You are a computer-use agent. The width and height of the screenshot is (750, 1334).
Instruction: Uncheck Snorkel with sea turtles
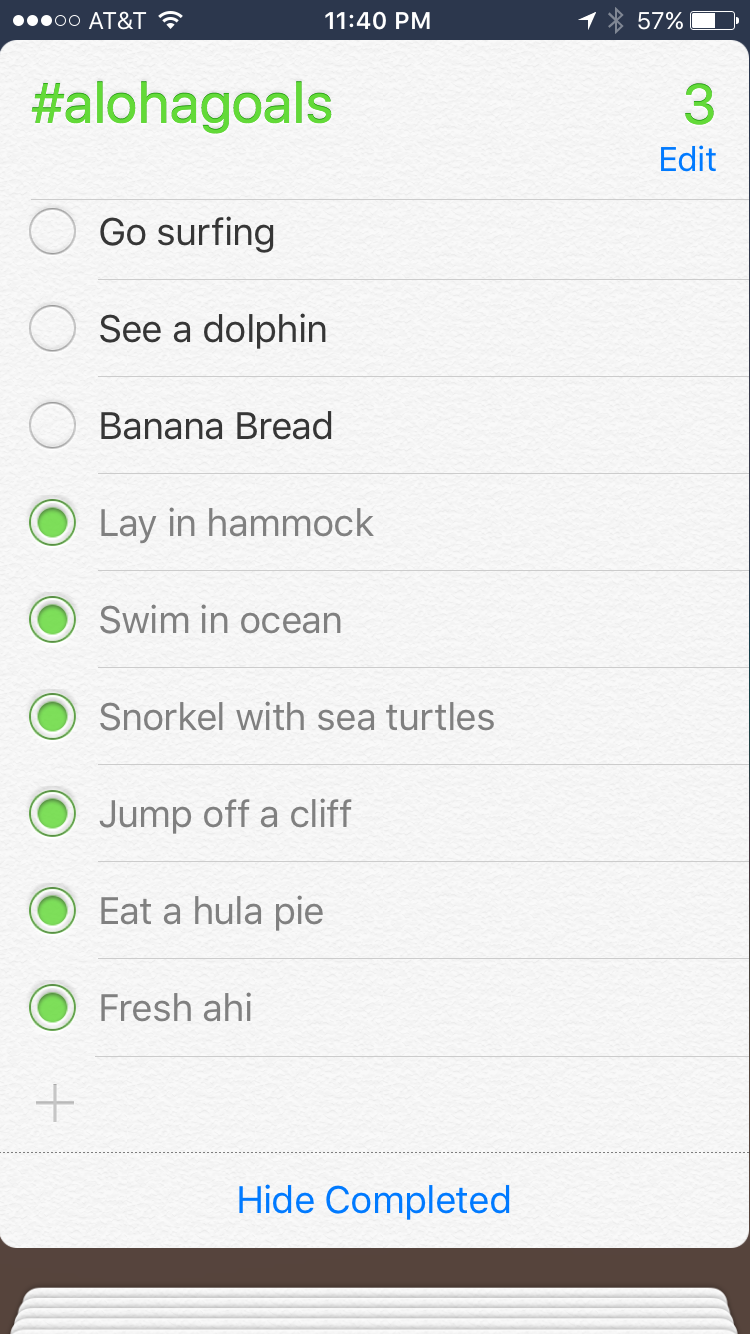point(53,717)
